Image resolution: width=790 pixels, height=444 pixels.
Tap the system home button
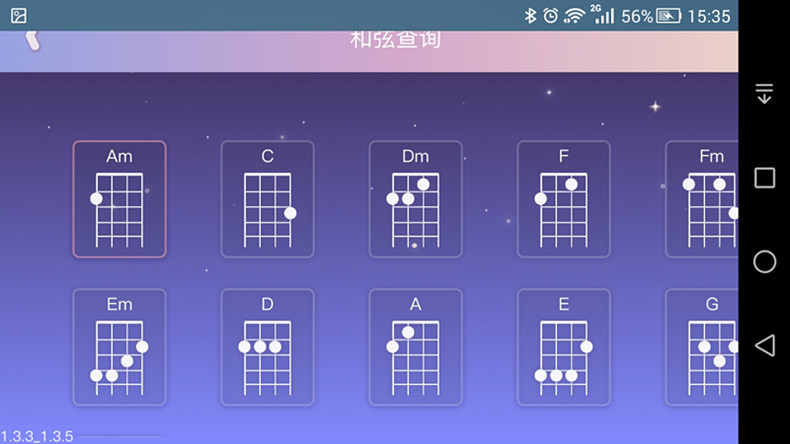[764, 262]
